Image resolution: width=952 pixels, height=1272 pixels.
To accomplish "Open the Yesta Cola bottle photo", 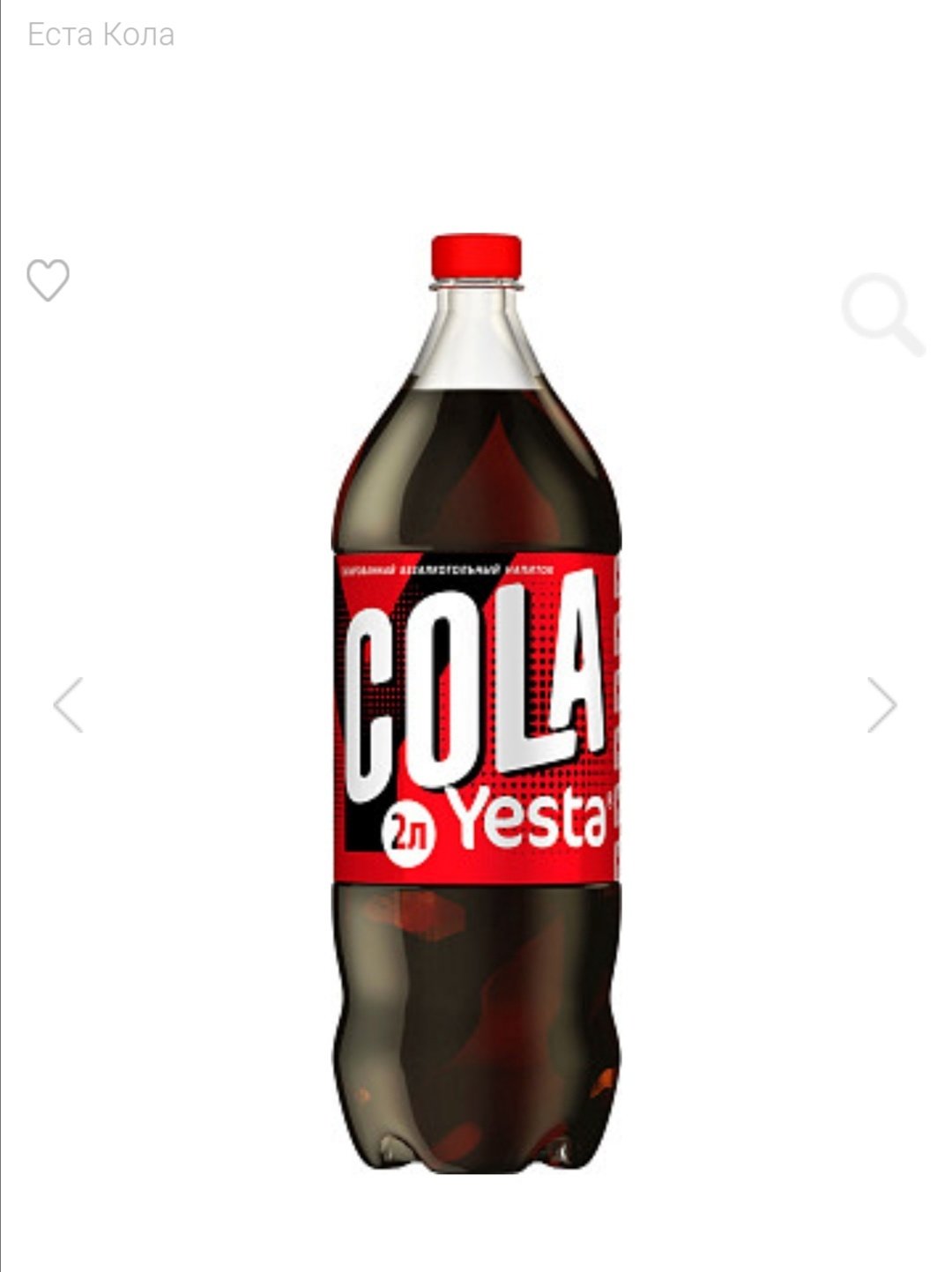I will 476,705.
